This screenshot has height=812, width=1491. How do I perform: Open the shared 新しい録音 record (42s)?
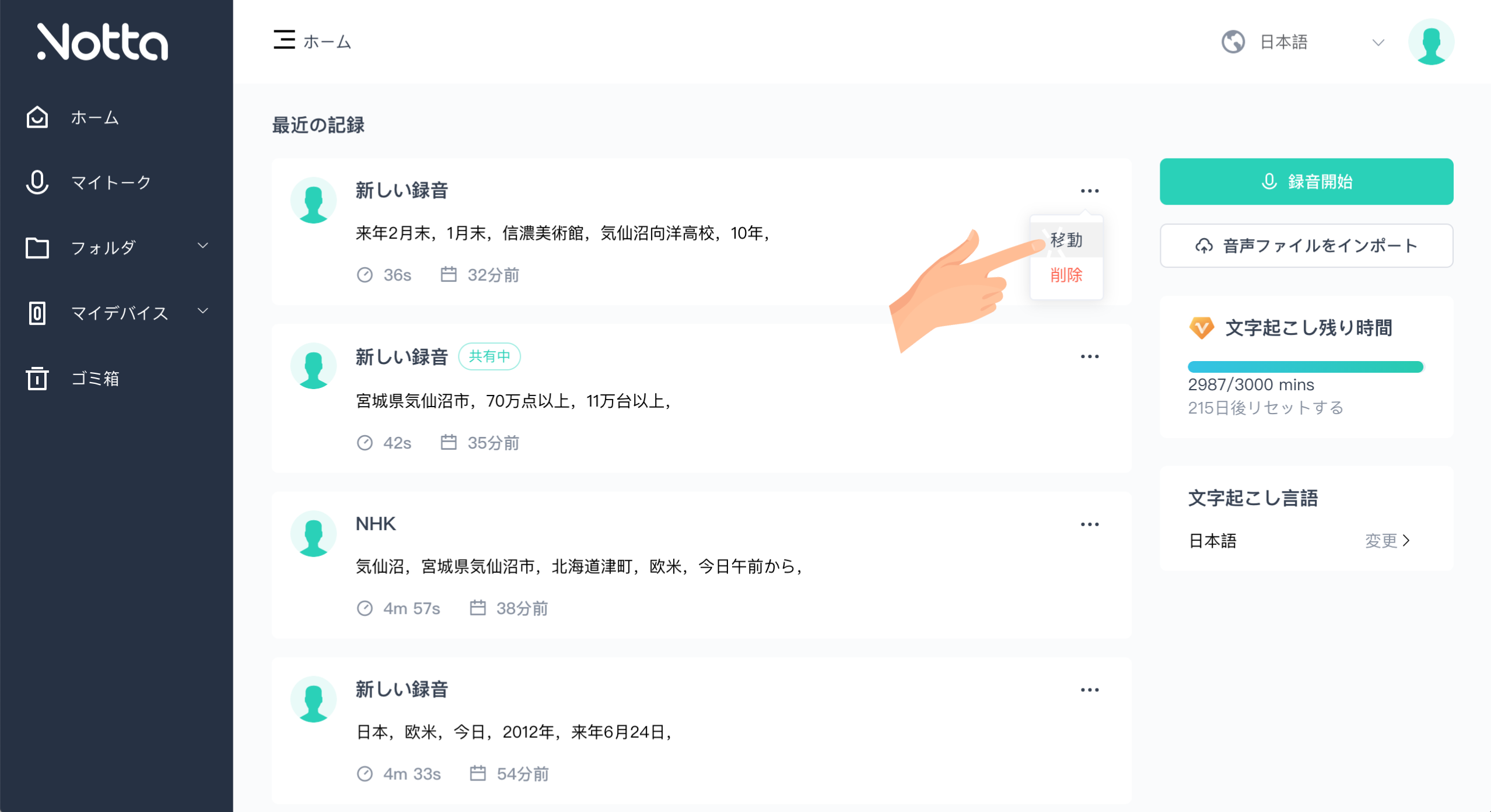pos(401,356)
